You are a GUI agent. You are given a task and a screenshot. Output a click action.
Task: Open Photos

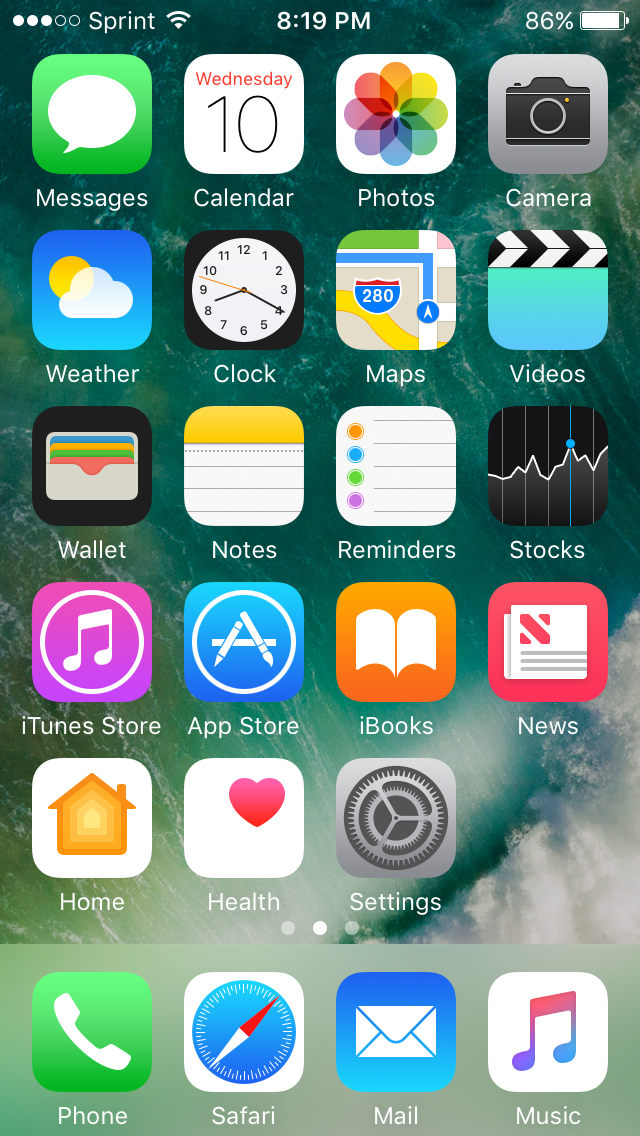coord(396,114)
